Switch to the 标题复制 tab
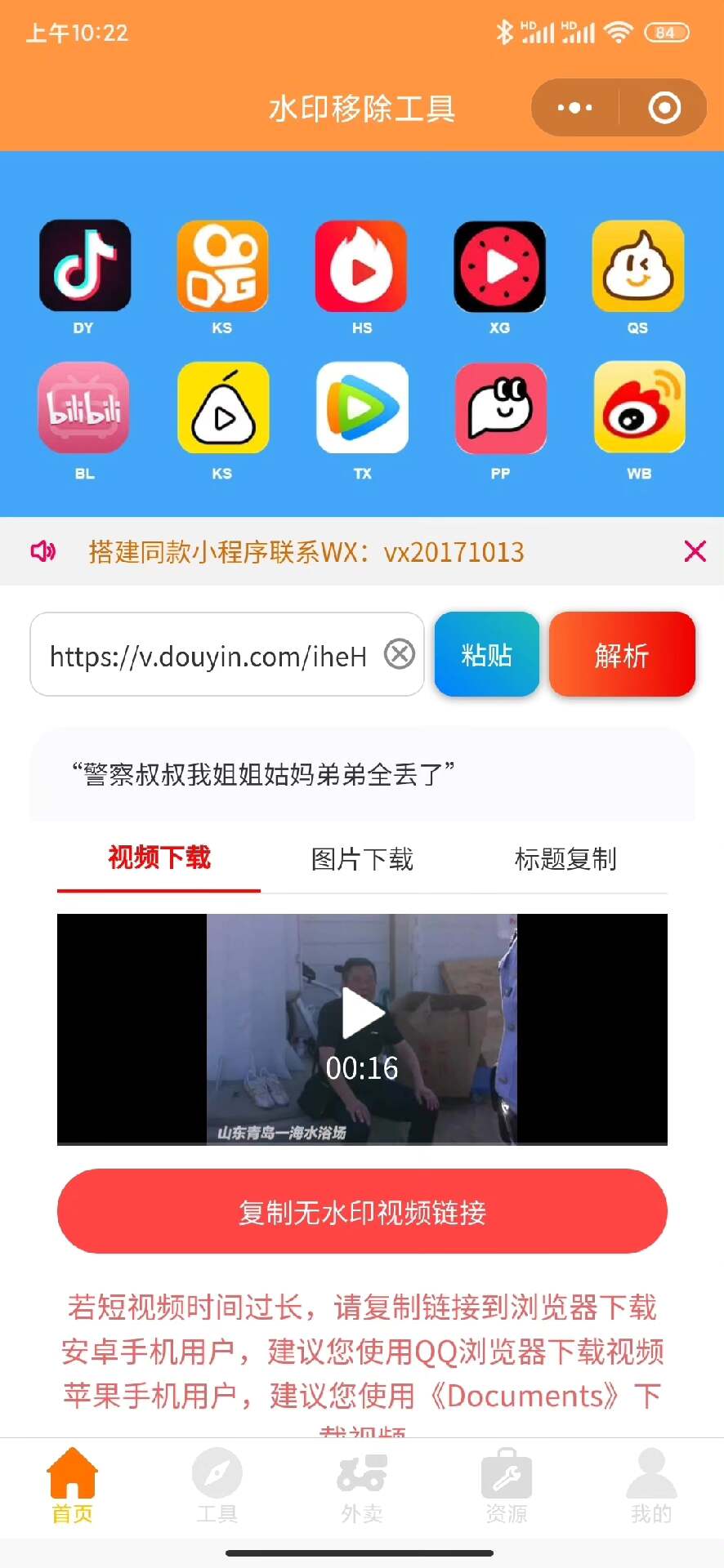Screen dimensions: 724x1568 click(x=565, y=859)
